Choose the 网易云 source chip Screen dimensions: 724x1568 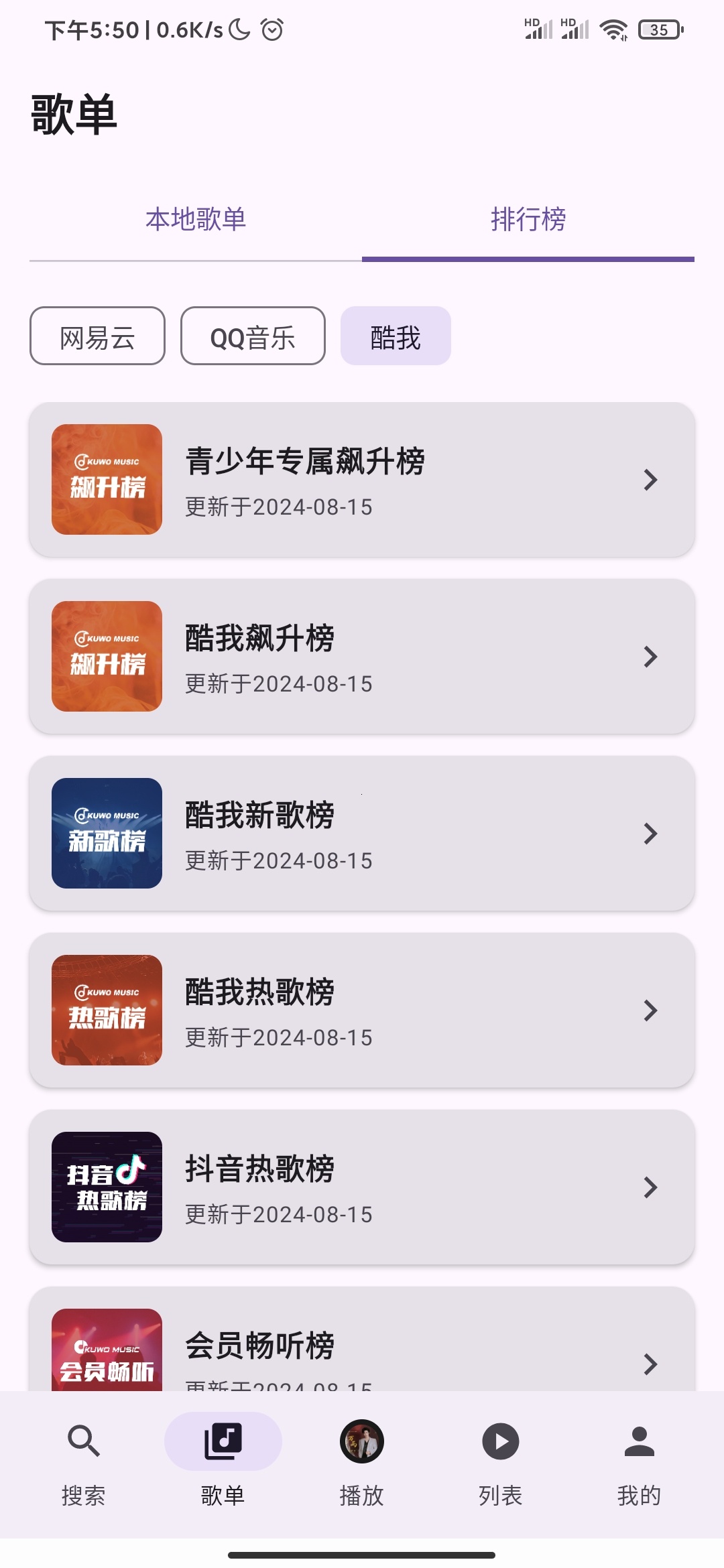click(x=97, y=336)
